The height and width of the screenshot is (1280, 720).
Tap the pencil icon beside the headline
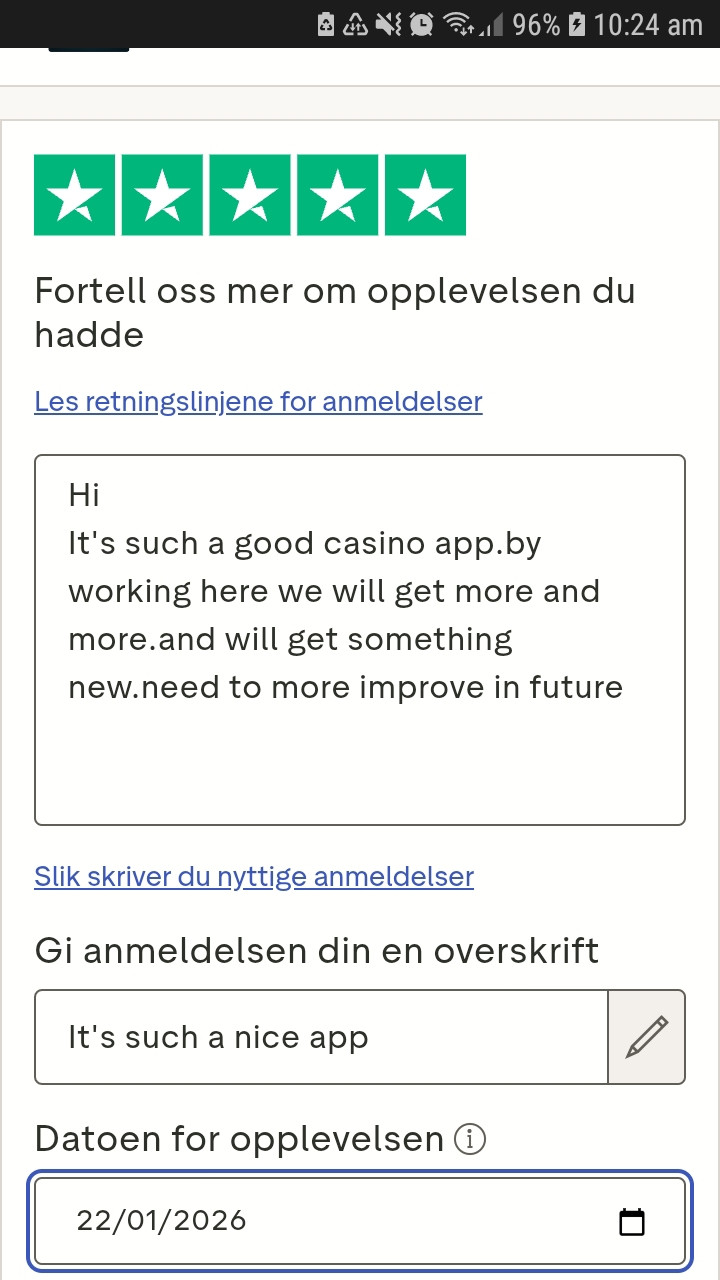647,1037
